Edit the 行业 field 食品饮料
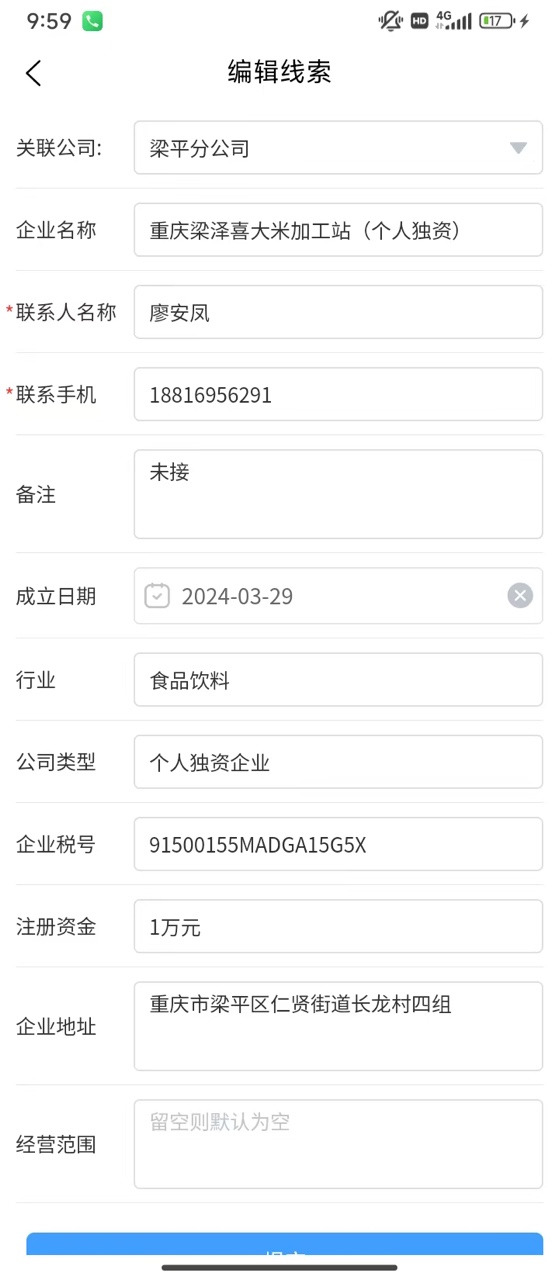The height and width of the screenshot is (1280, 559). click(x=338, y=680)
